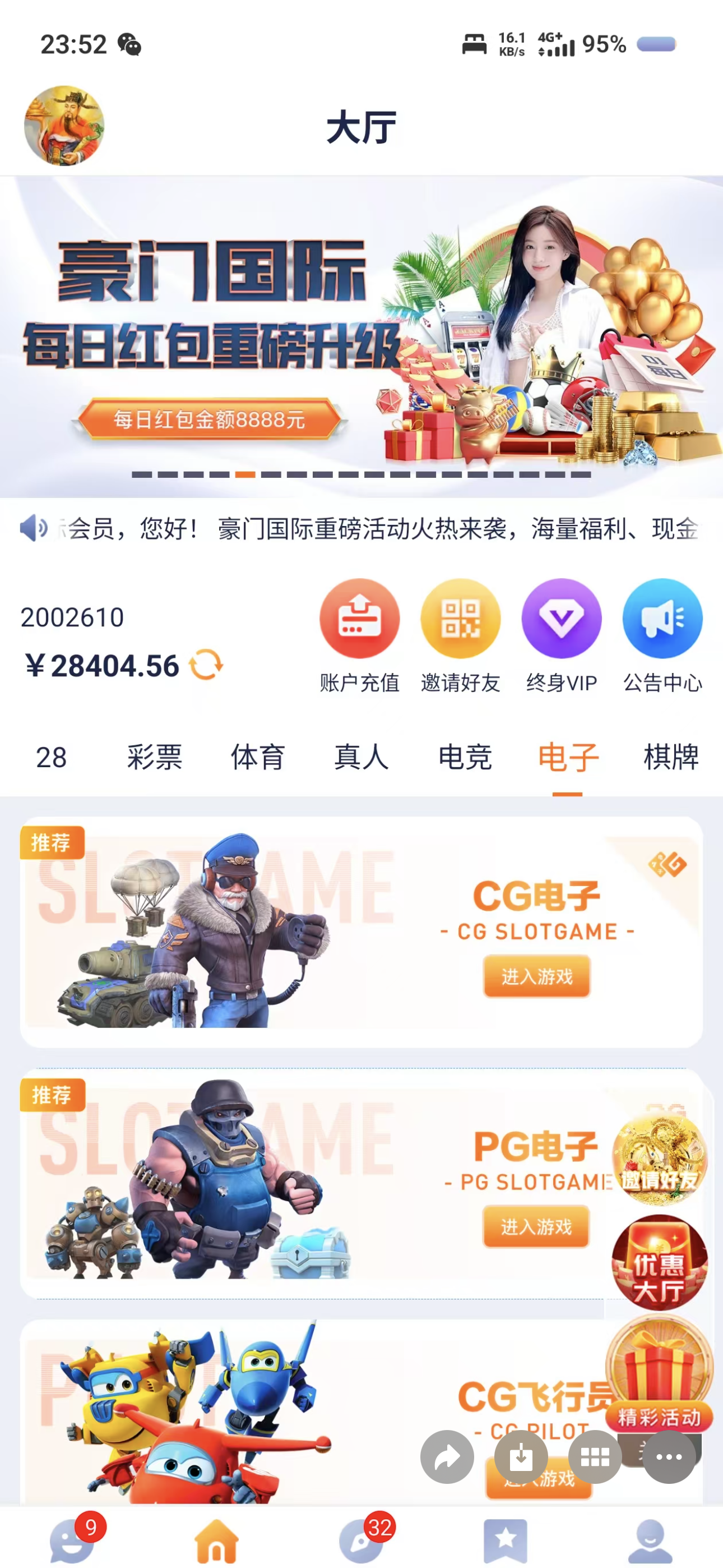Select the 电竞 tab
The width and height of the screenshot is (723, 1568).
[x=465, y=758]
